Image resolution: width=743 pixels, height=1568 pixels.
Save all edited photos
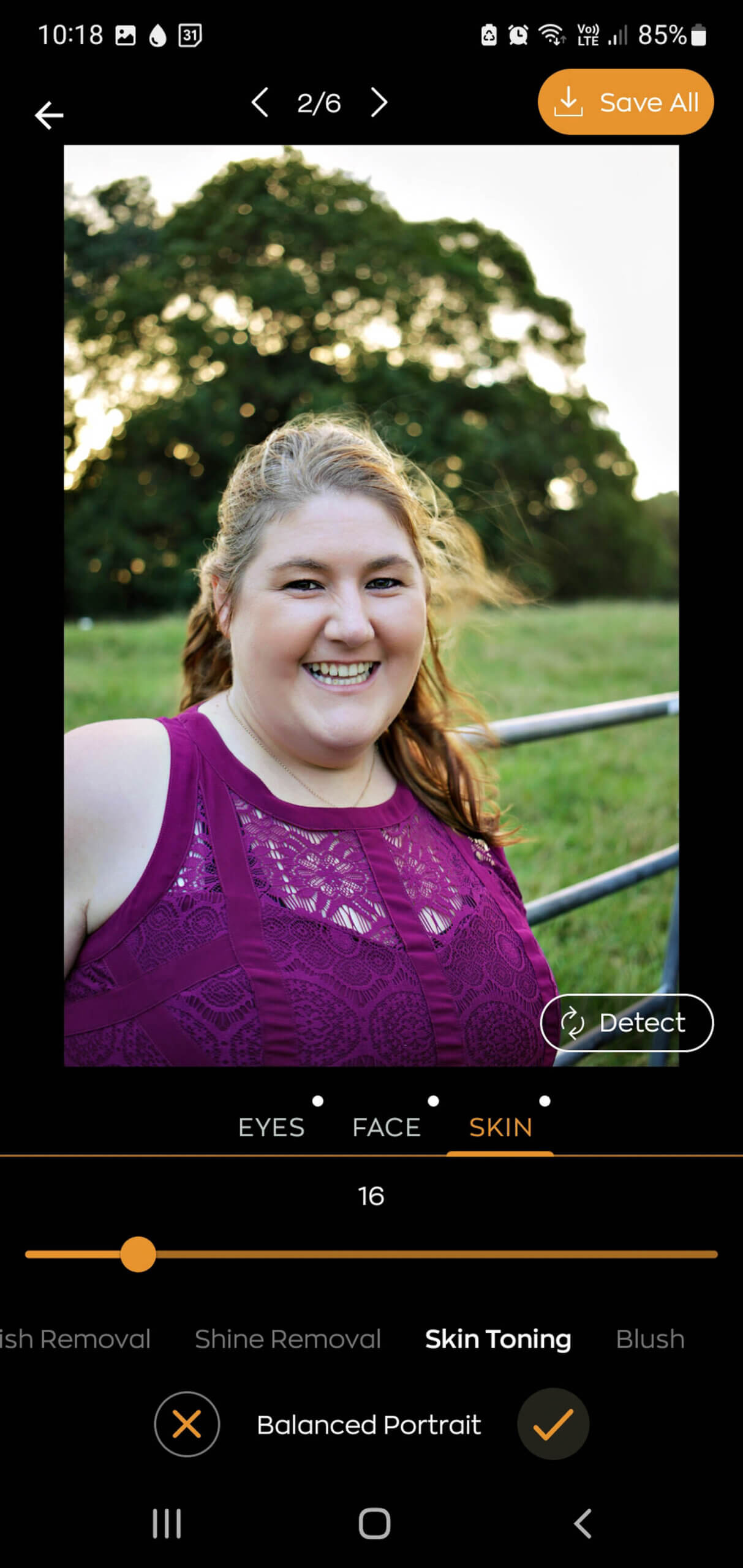coord(625,102)
